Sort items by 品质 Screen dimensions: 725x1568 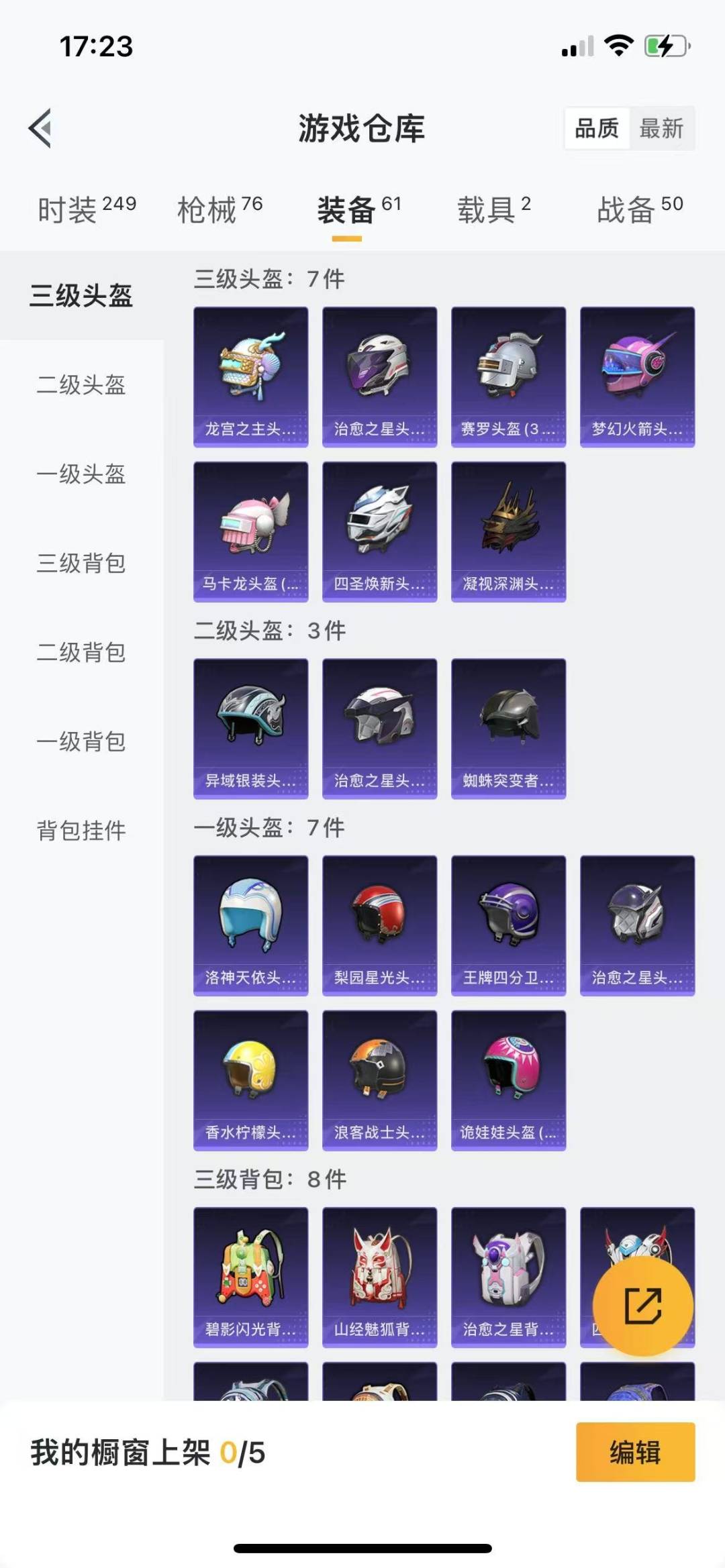(596, 127)
